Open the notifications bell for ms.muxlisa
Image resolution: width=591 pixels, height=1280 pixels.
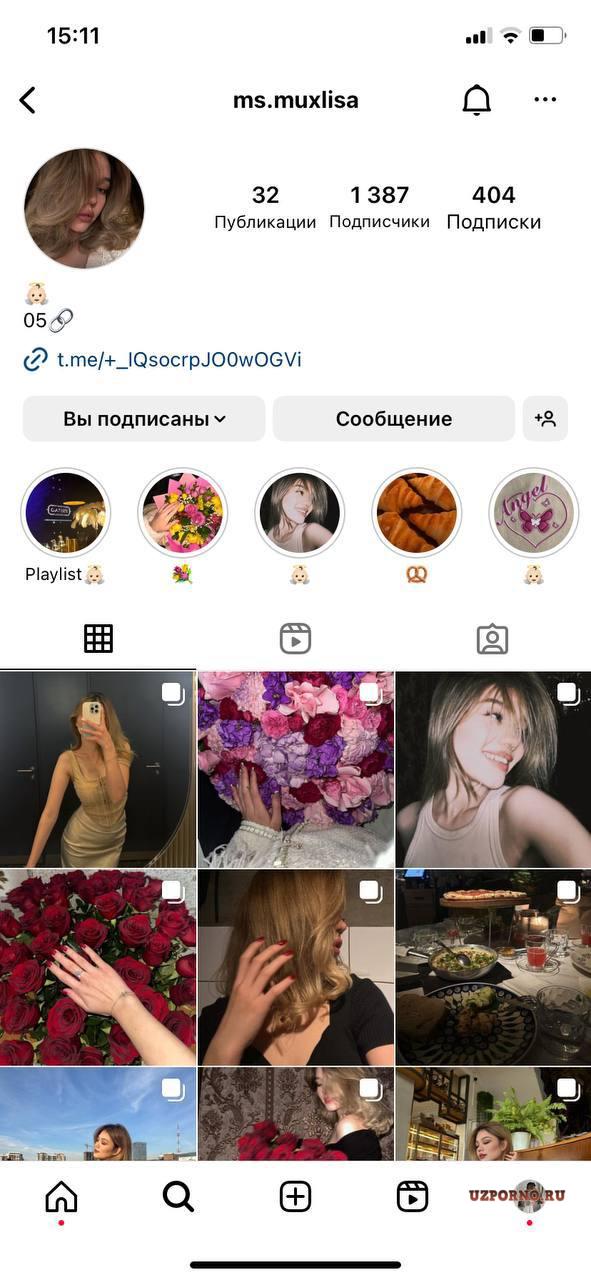(x=477, y=100)
